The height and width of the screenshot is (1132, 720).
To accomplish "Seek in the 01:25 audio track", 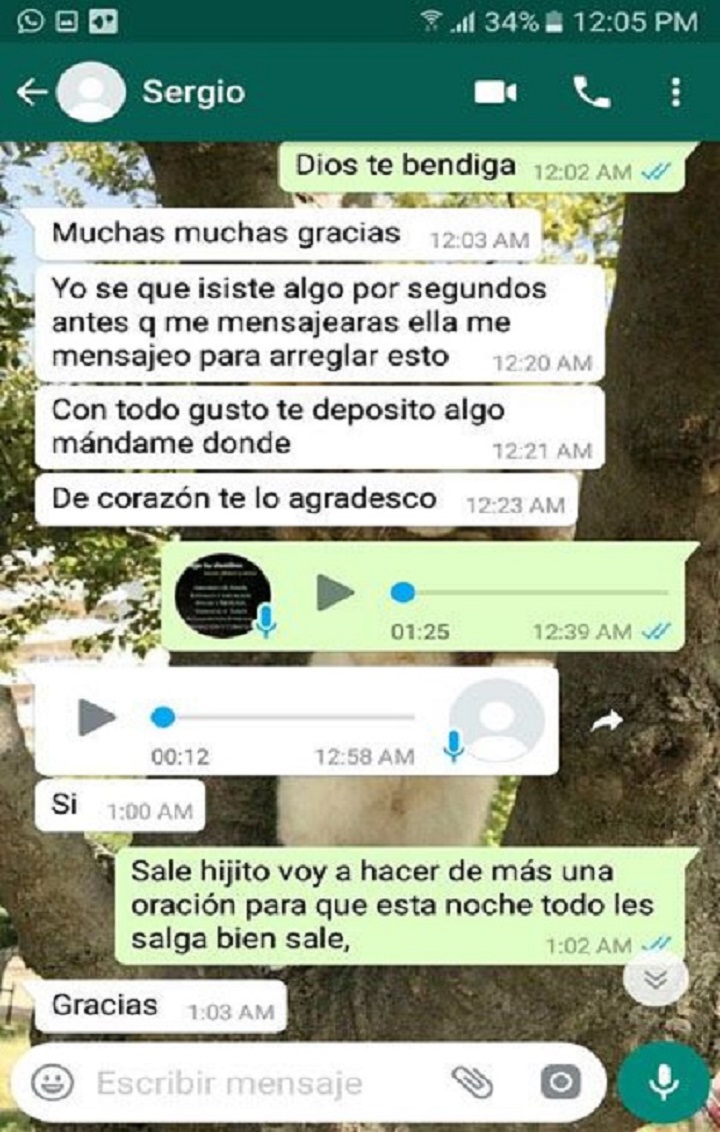I will (x=530, y=593).
